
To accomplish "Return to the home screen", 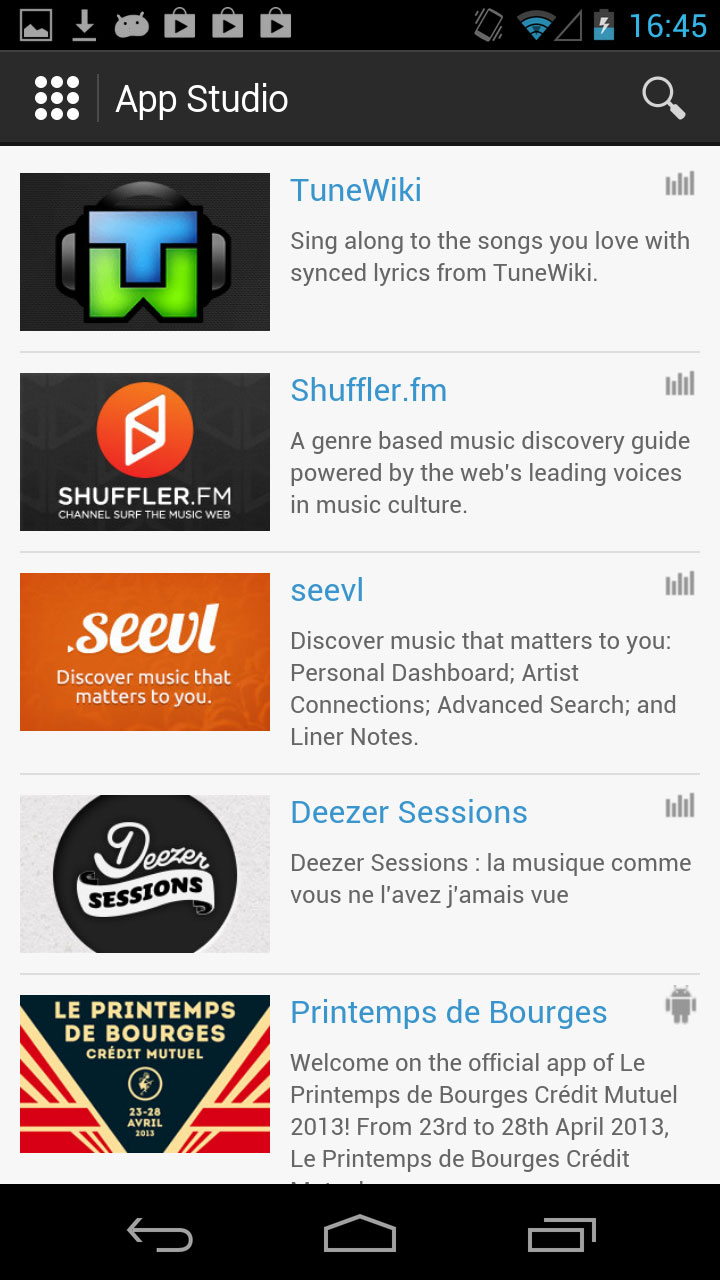I will (x=360, y=1234).
